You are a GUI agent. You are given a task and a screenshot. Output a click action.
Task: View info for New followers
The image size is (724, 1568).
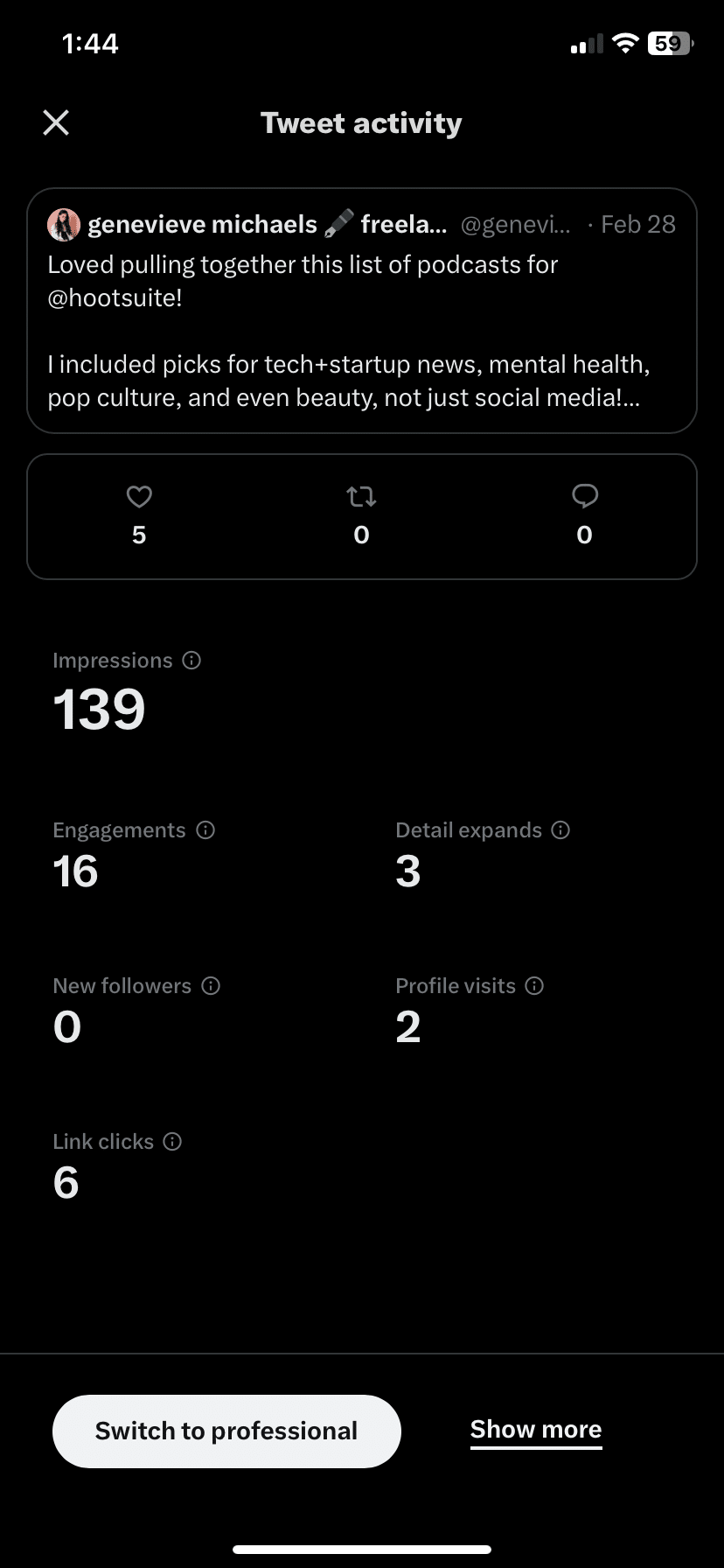tap(211, 985)
